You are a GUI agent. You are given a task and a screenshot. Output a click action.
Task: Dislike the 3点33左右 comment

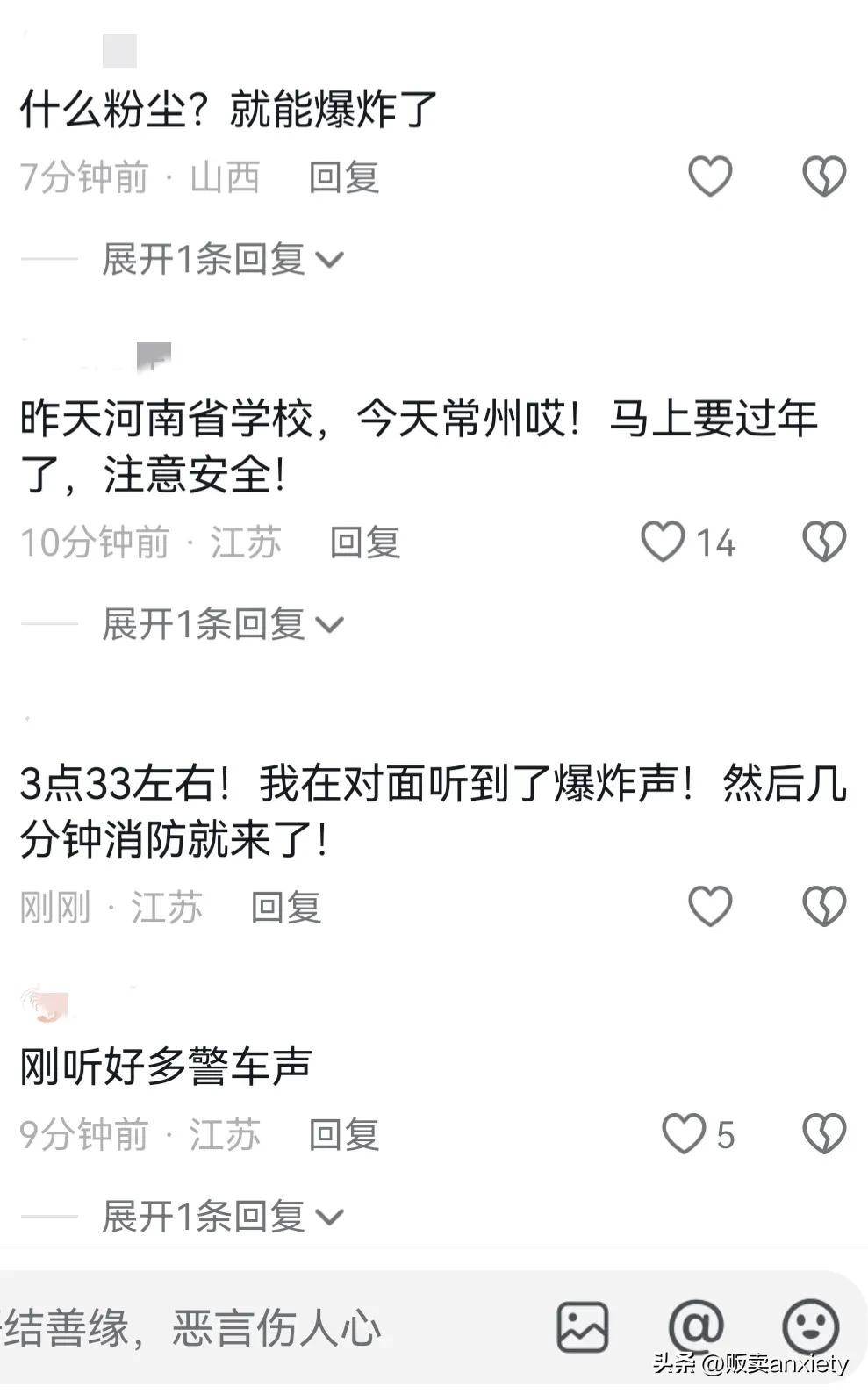[x=823, y=907]
